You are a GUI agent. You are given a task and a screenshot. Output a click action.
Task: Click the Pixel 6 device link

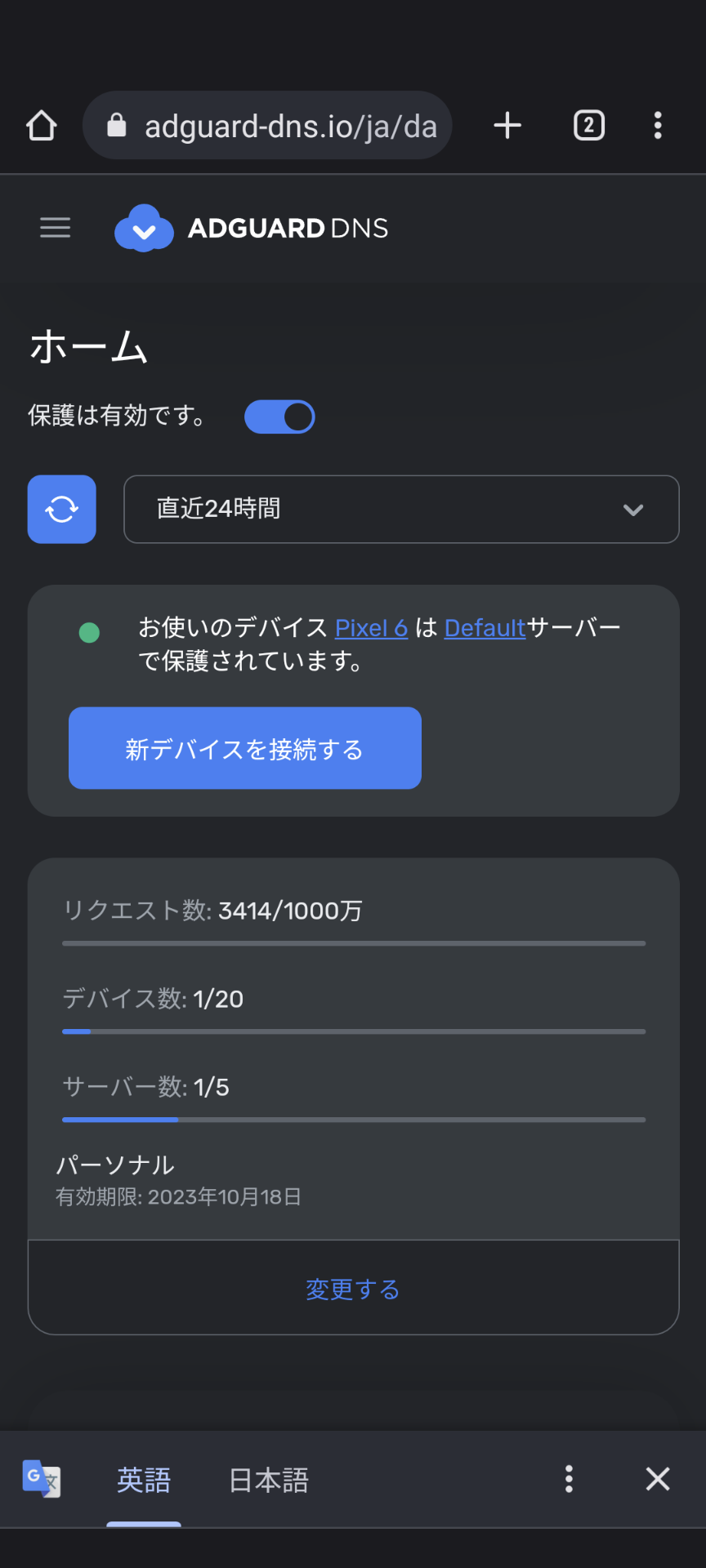point(370,628)
